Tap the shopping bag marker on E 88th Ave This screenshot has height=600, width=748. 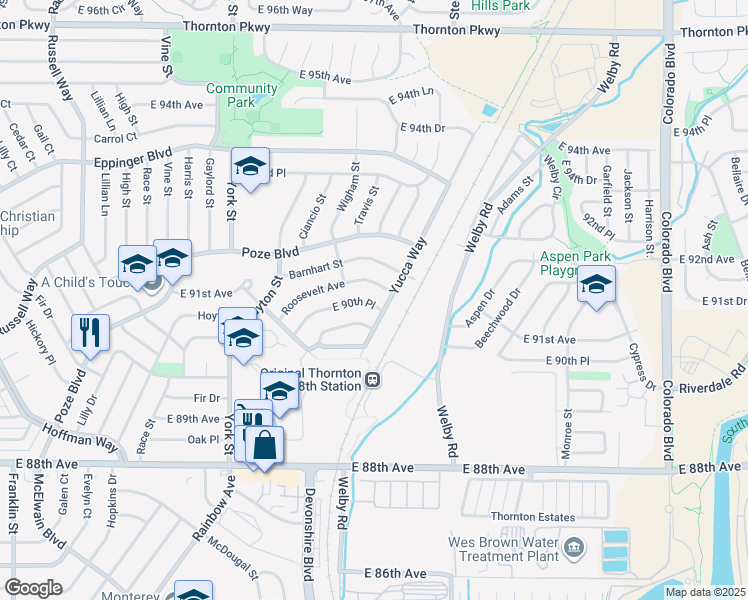[265, 444]
